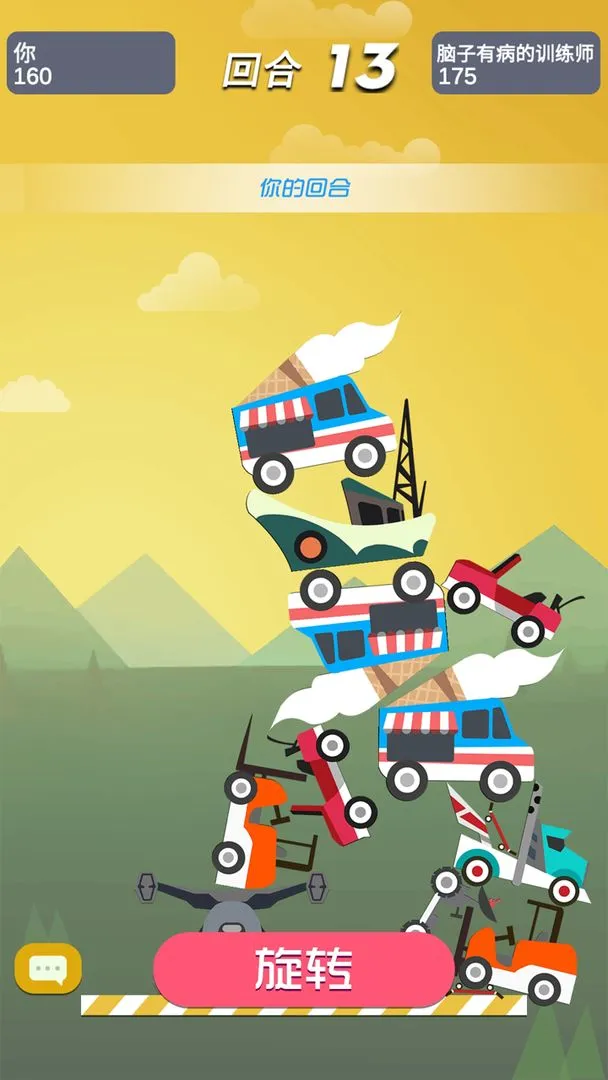Open the yellow chat bubble icon
The height and width of the screenshot is (1080, 608).
click(x=48, y=967)
